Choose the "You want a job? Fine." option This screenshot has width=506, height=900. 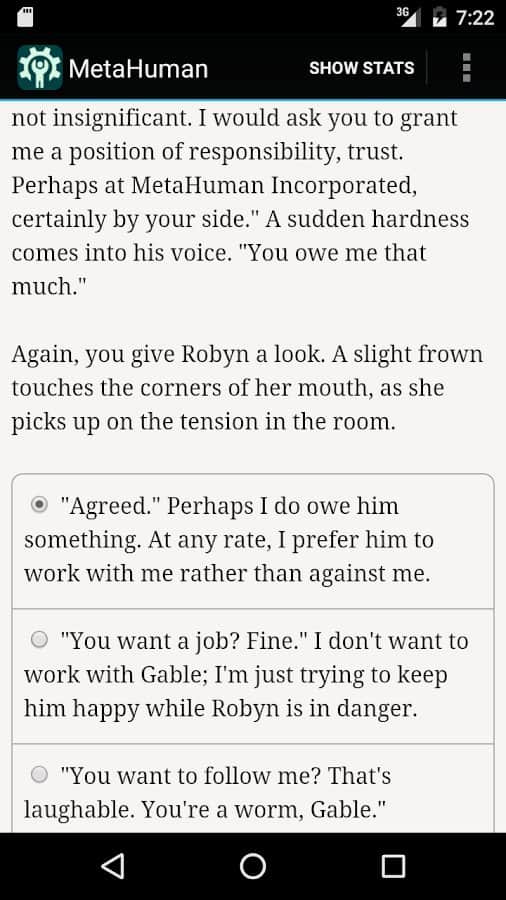252,676
